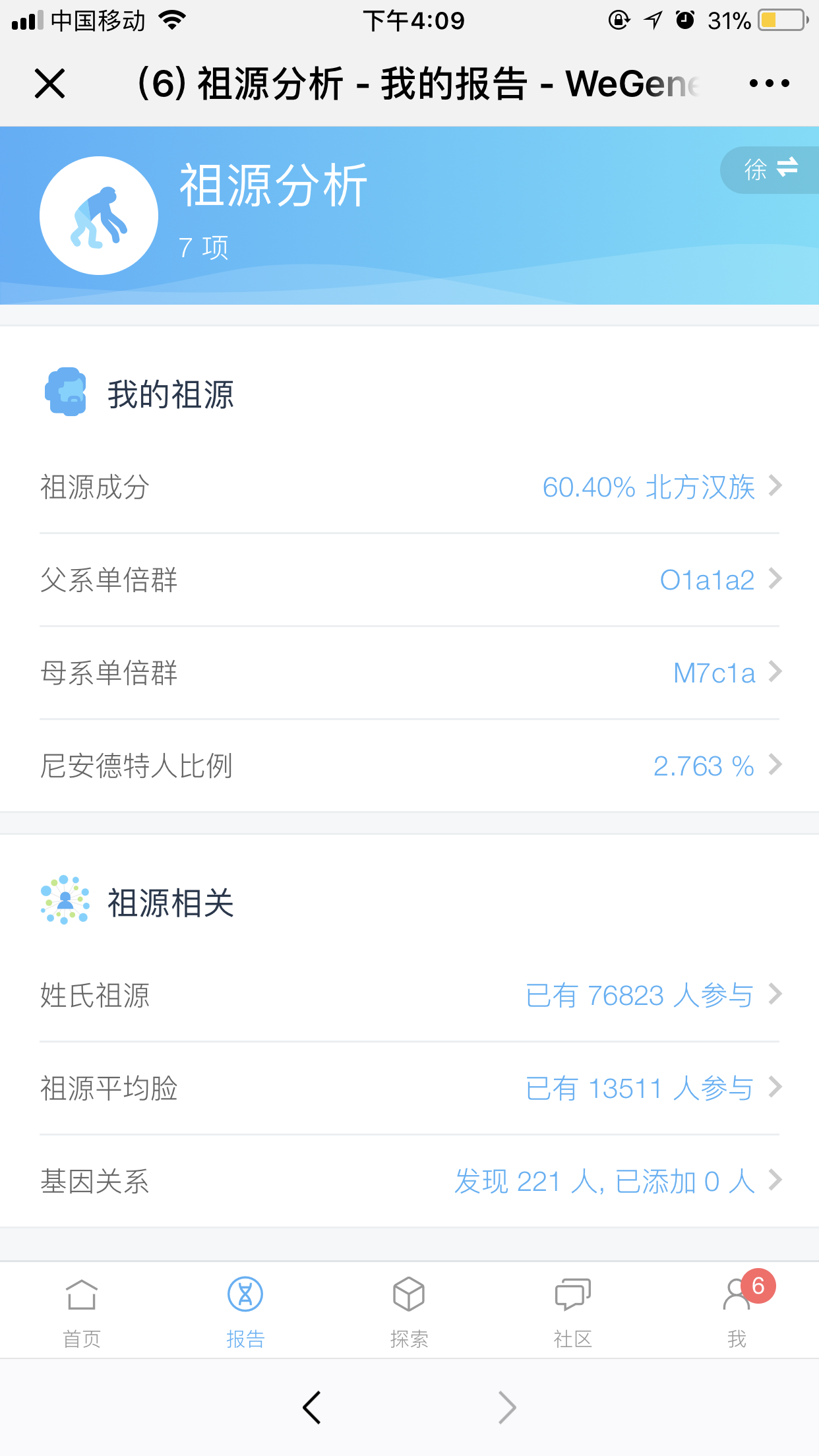Screen dimensions: 819x1456
Task: Open the 社区 community tab
Action: click(573, 1311)
